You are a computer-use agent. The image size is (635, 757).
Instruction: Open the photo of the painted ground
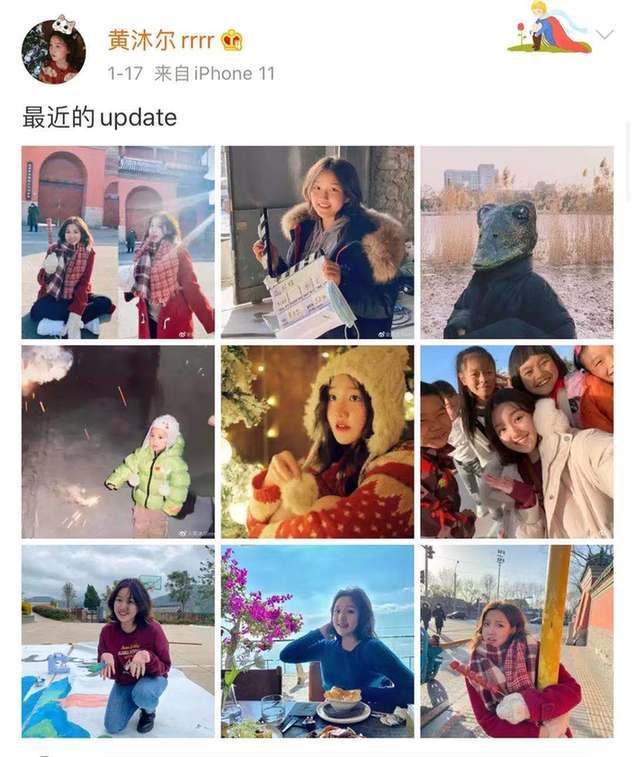tap(118, 641)
